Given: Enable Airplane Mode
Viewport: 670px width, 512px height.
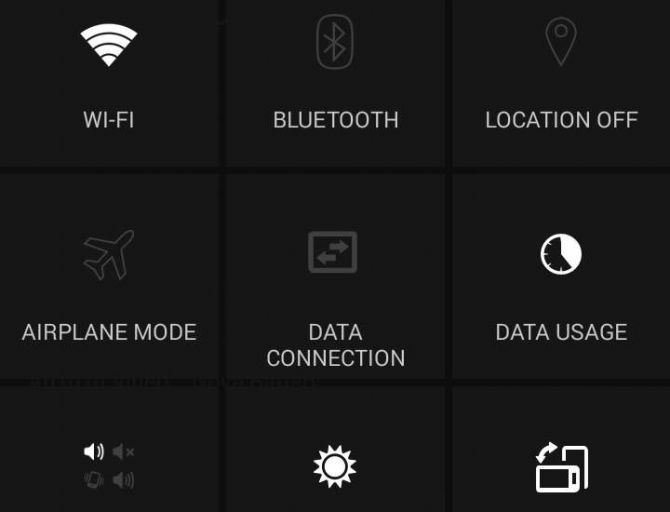Looking at the screenshot, I should click(108, 280).
